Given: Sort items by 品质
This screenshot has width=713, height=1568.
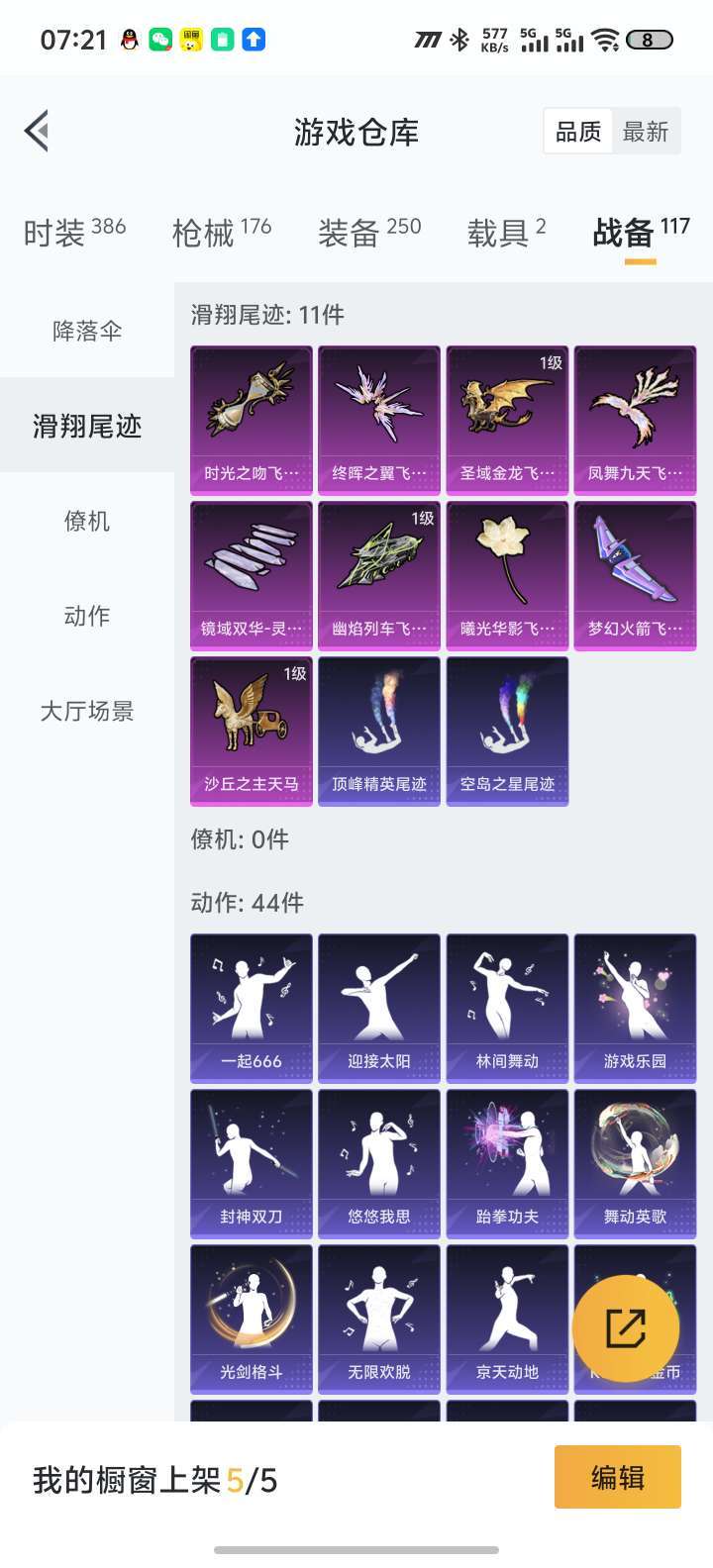Looking at the screenshot, I should click(x=578, y=132).
